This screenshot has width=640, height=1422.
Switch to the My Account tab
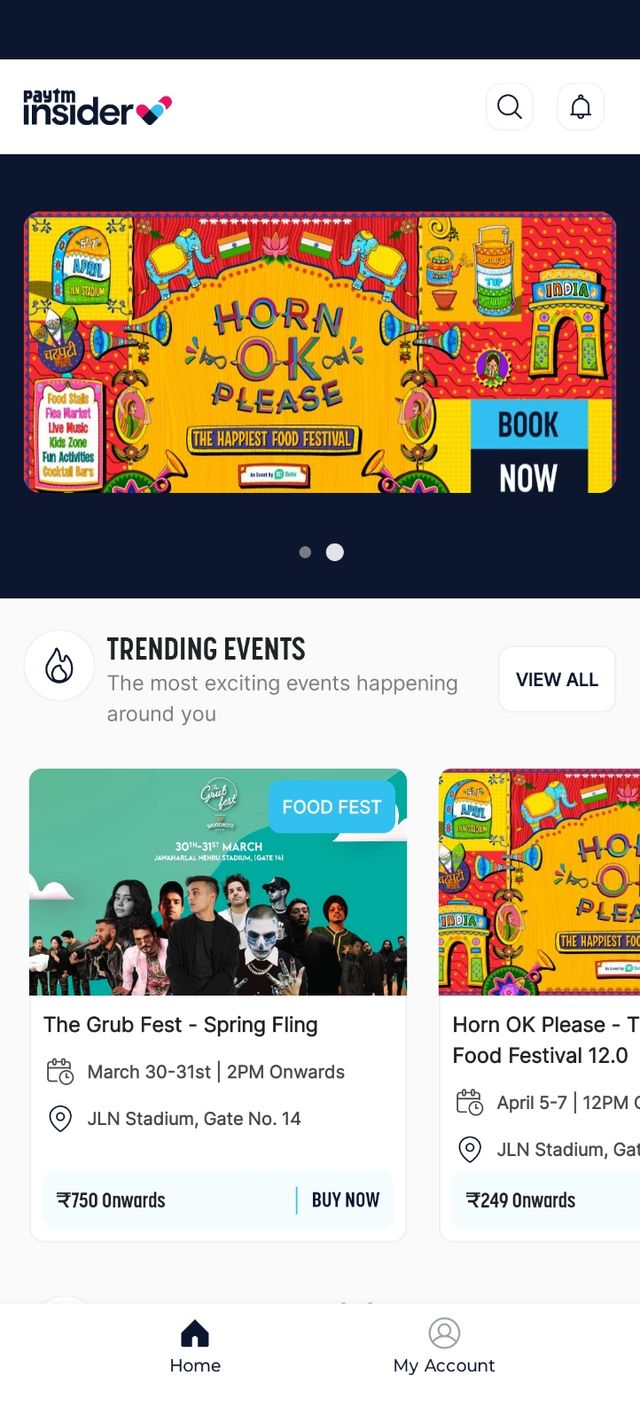coord(444,1347)
